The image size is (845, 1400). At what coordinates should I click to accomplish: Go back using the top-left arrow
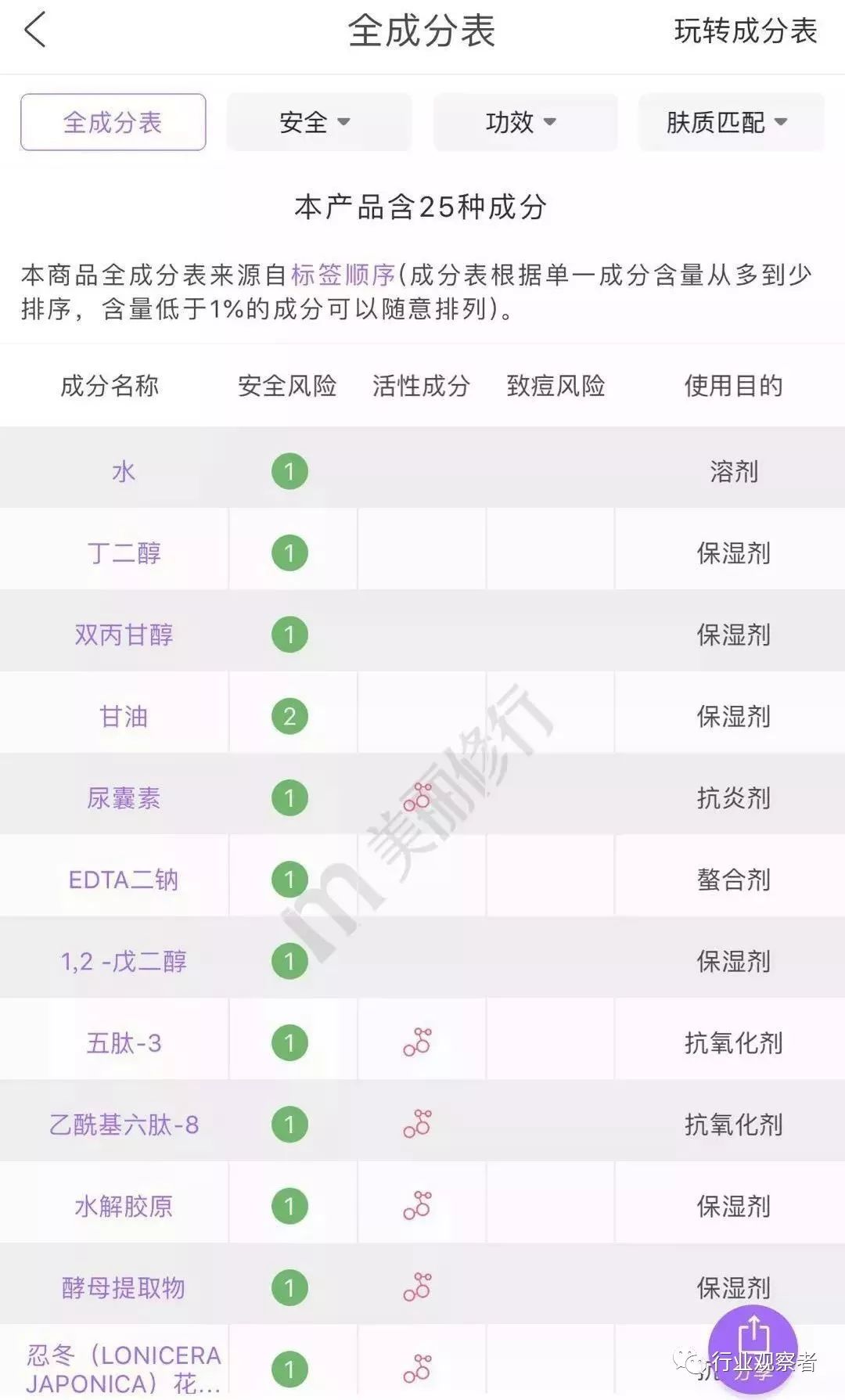(35, 31)
